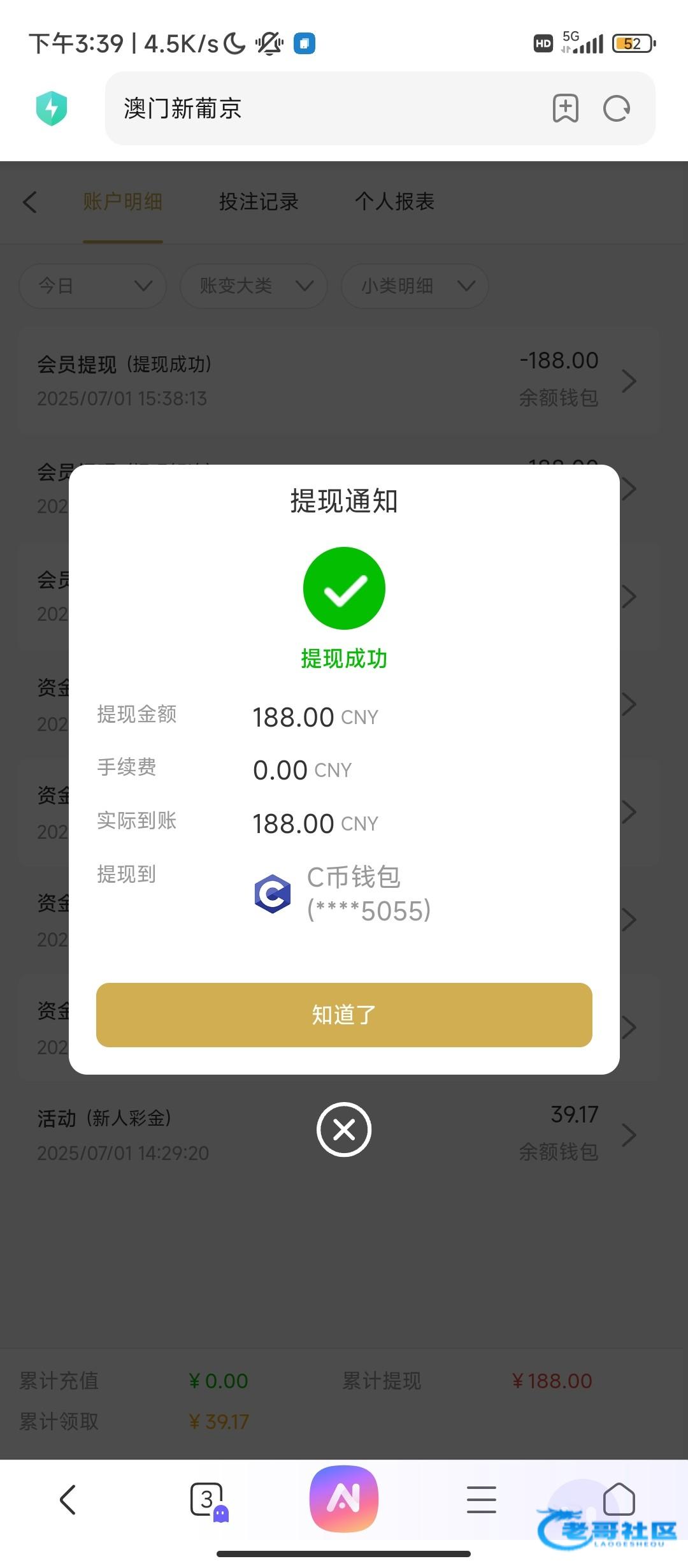Screen dimensions: 688x1568
Task: Dismiss the dialog with the circled X
Action: point(344,1129)
